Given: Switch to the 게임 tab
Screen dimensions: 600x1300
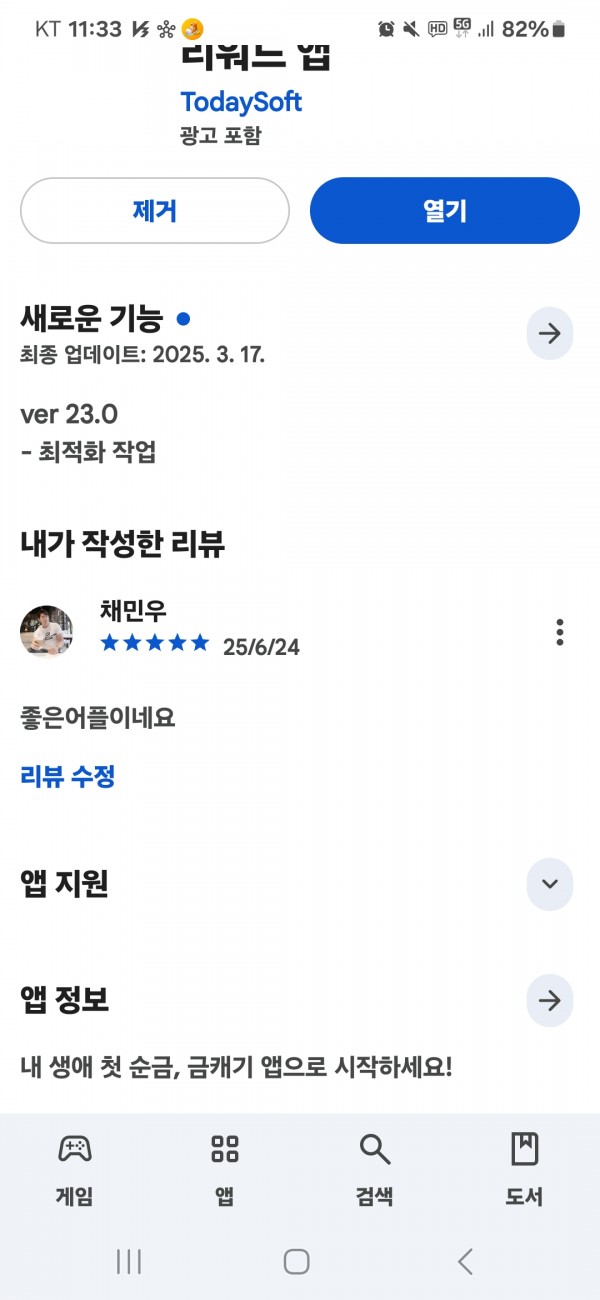Looking at the screenshot, I should 75,1169.
